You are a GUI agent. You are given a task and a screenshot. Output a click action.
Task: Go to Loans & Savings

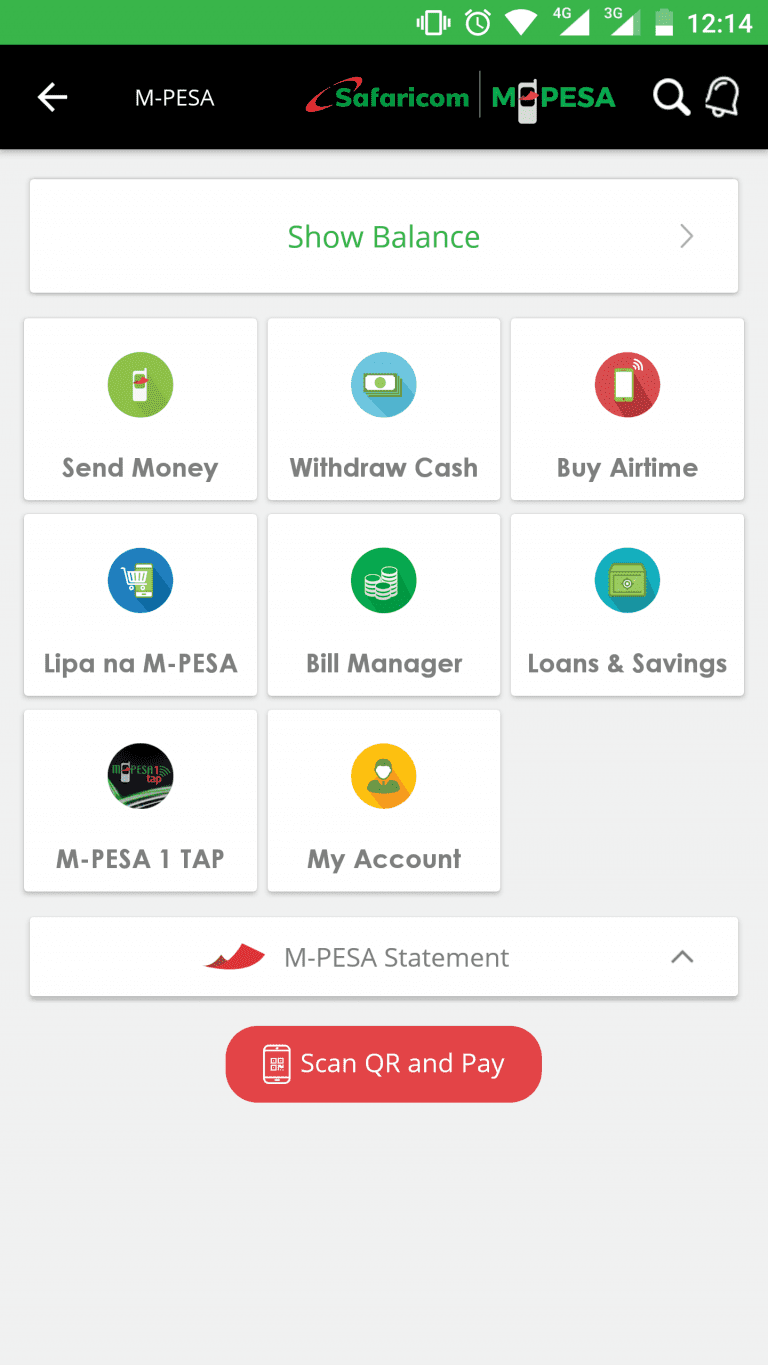pyautogui.click(x=627, y=605)
